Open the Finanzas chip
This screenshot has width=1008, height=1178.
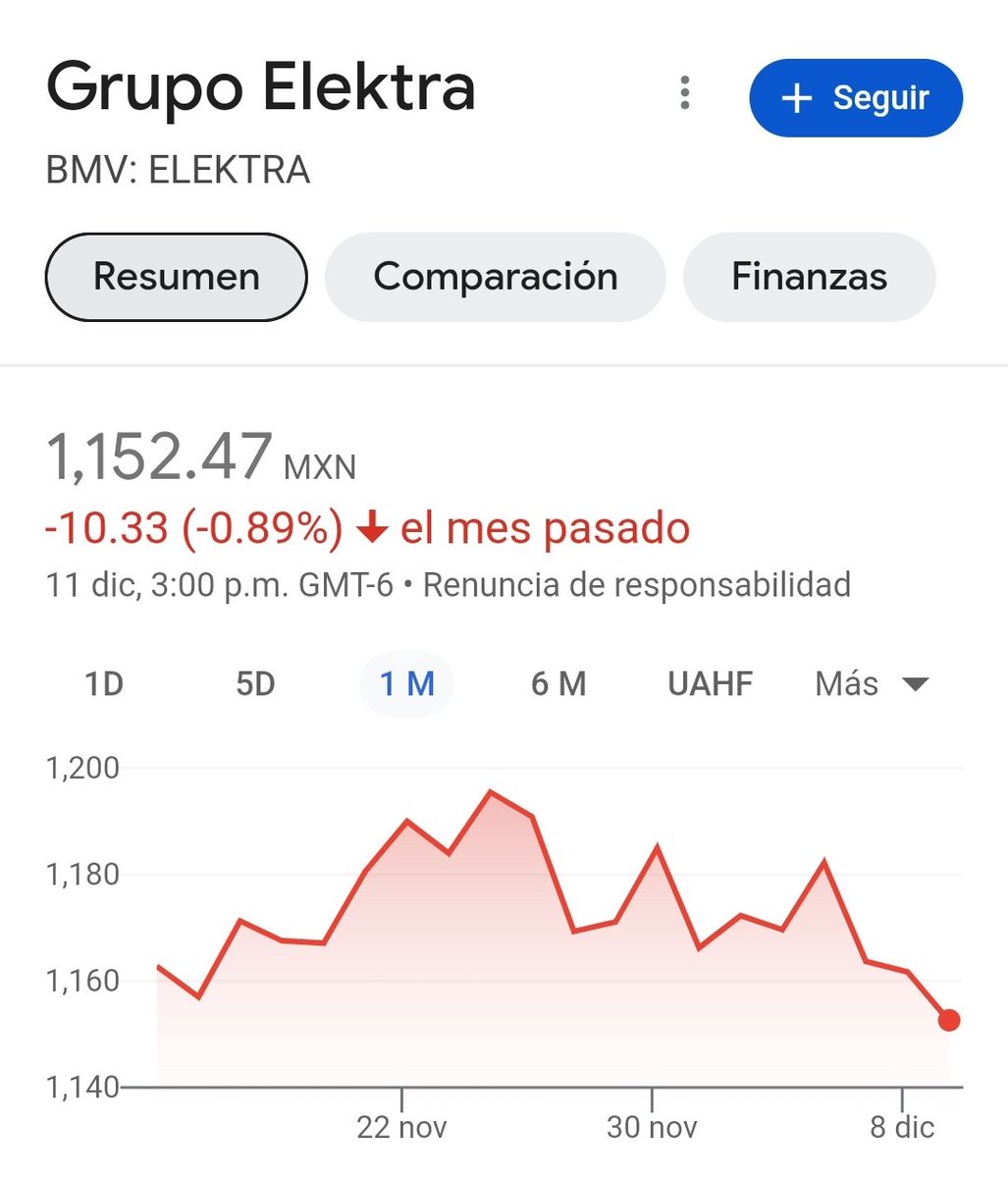810,277
